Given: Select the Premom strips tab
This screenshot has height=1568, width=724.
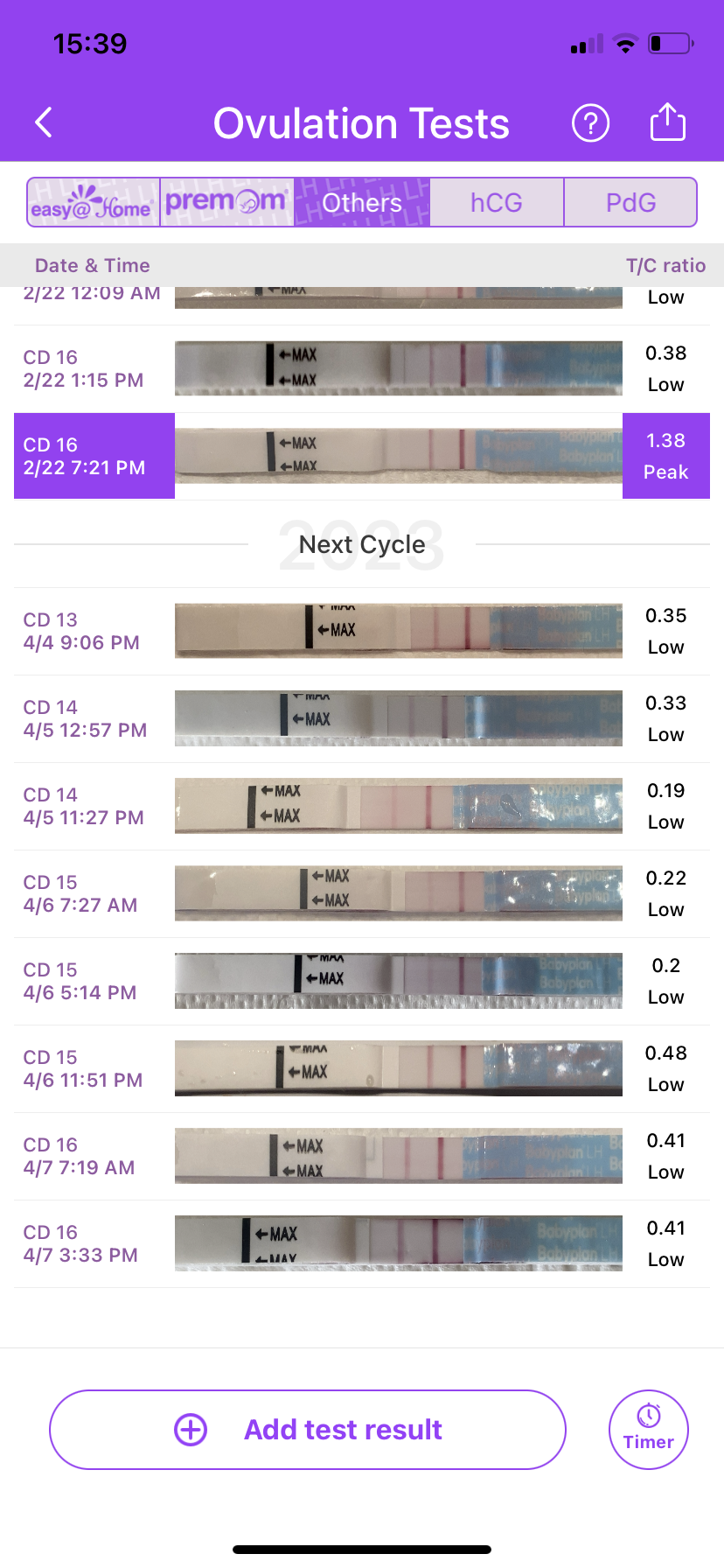Looking at the screenshot, I should 226,203.
